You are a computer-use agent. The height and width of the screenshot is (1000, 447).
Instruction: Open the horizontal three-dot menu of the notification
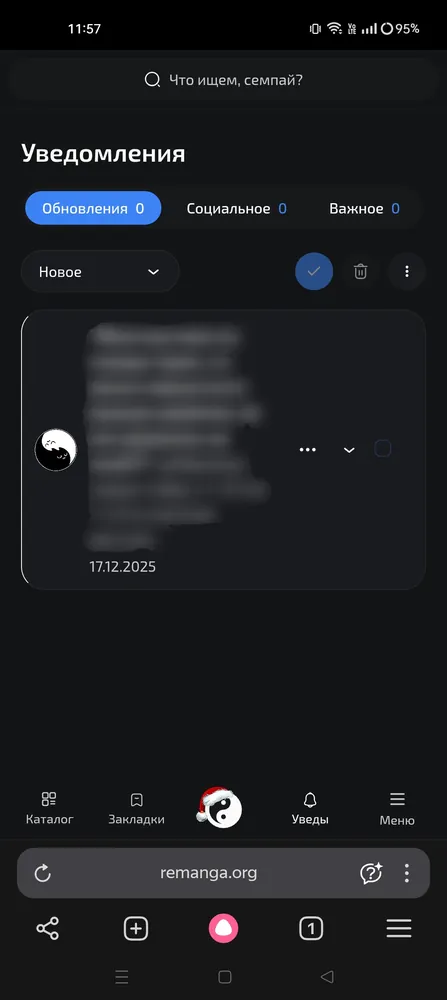click(308, 450)
